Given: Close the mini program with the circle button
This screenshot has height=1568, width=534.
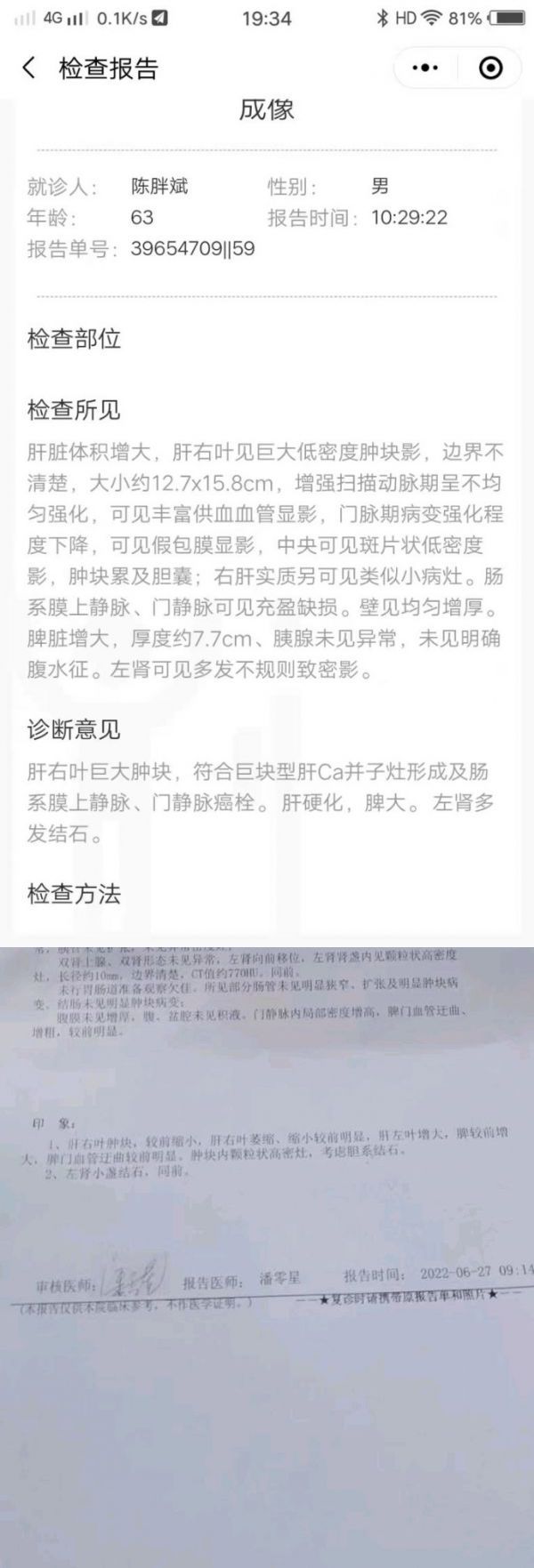Looking at the screenshot, I should click(x=490, y=68).
